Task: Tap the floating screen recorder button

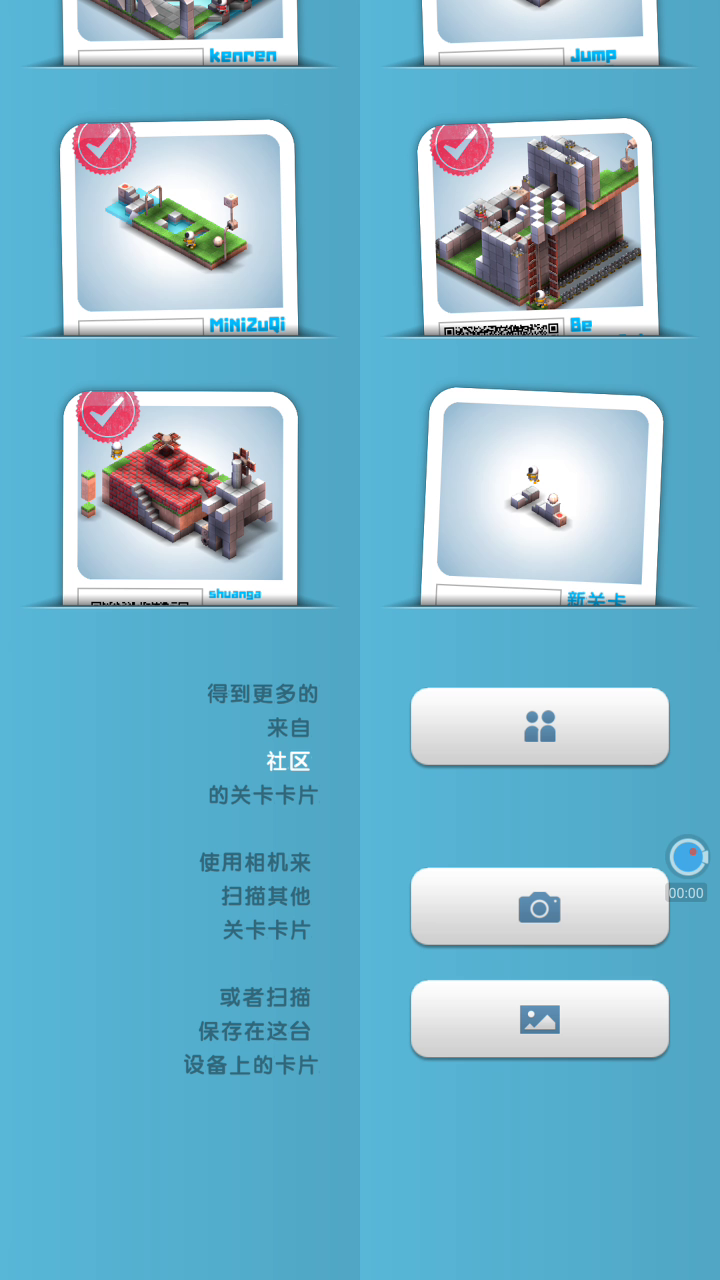Action: [x=688, y=857]
